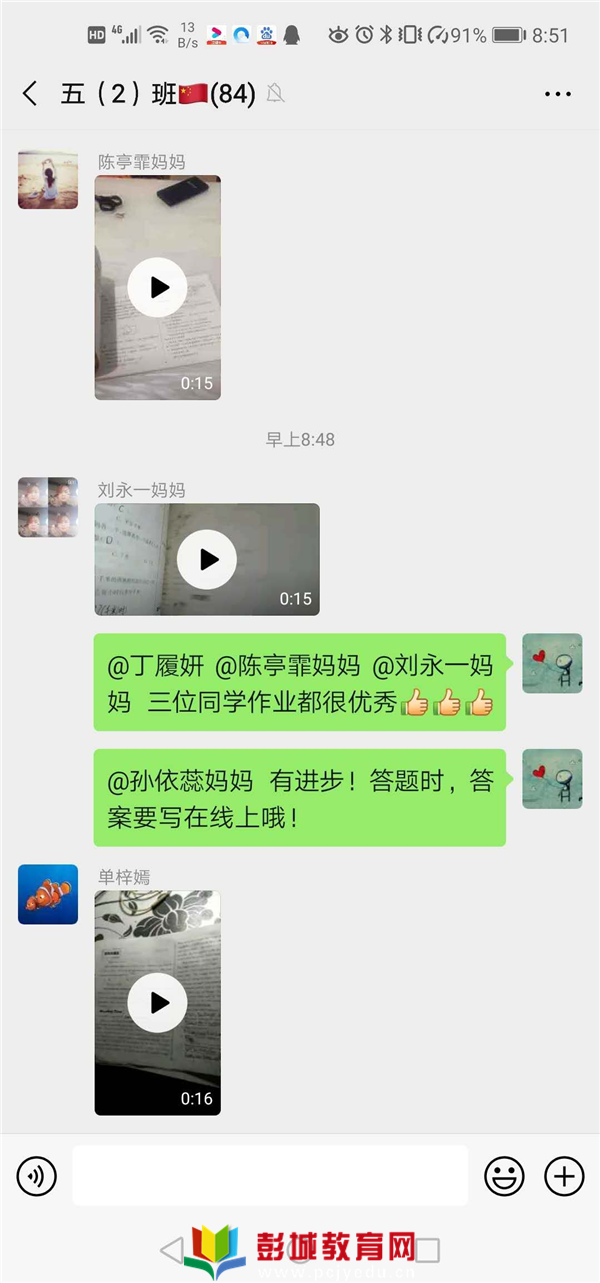Open 刘永一妈妈's profile avatar
The image size is (600, 1283).
pos(48,507)
